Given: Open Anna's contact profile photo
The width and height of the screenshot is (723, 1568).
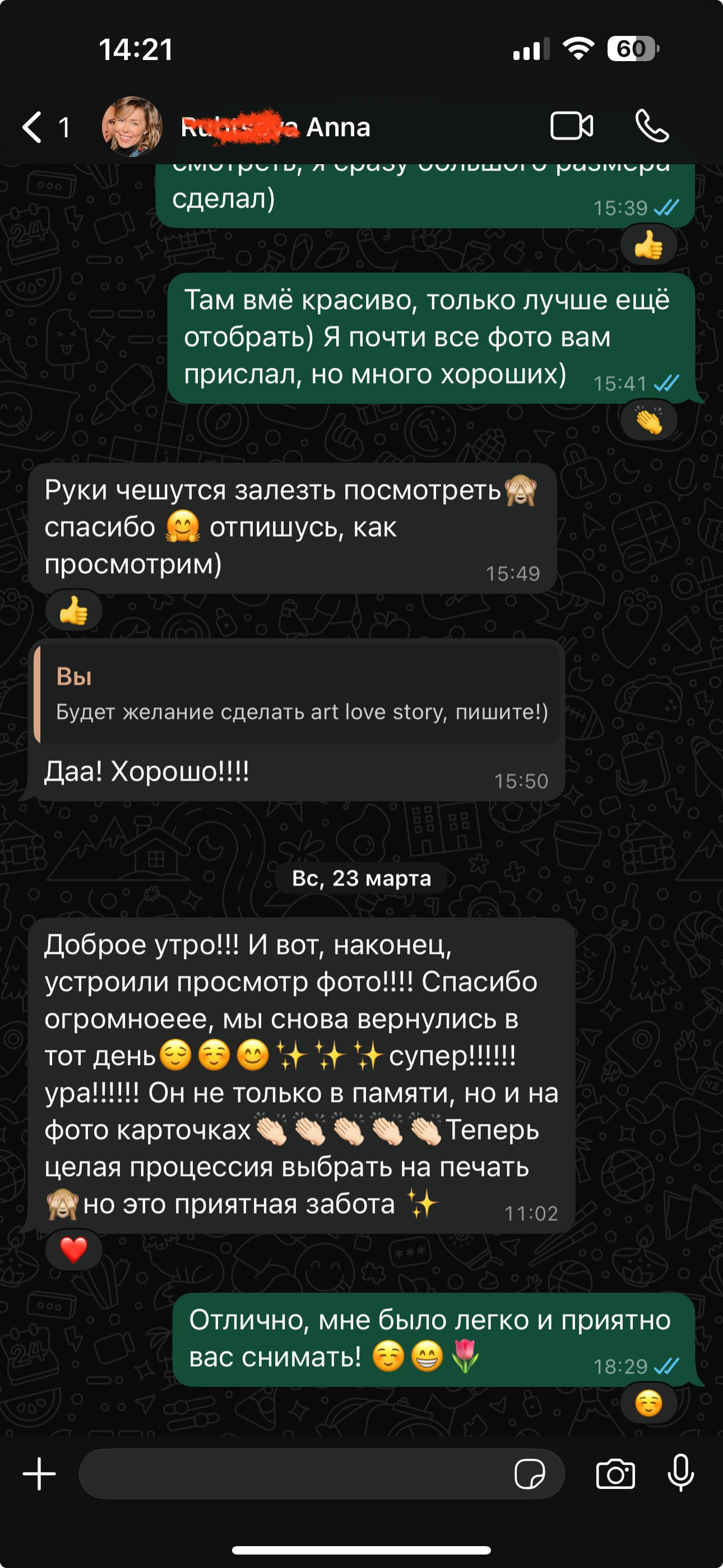Looking at the screenshot, I should [132, 127].
